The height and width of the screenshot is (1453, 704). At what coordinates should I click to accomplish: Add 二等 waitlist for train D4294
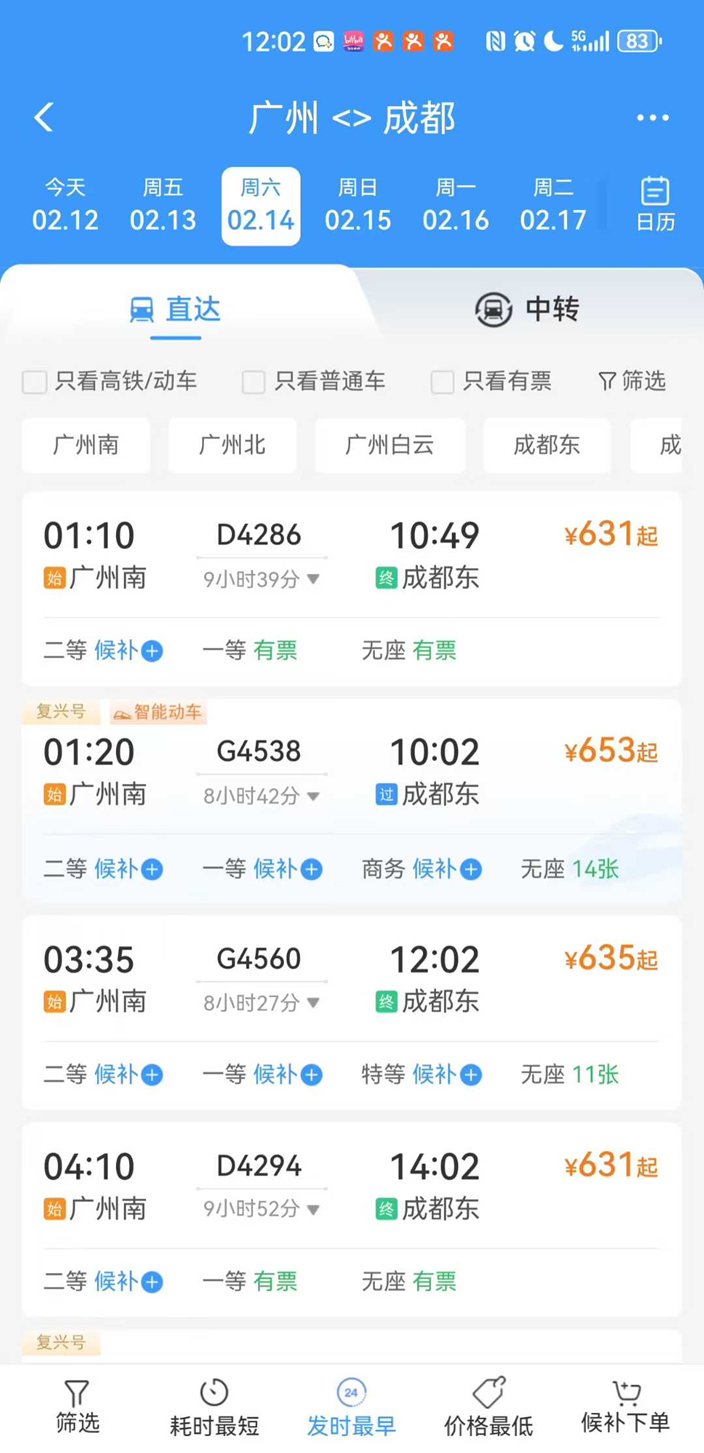coord(152,1282)
